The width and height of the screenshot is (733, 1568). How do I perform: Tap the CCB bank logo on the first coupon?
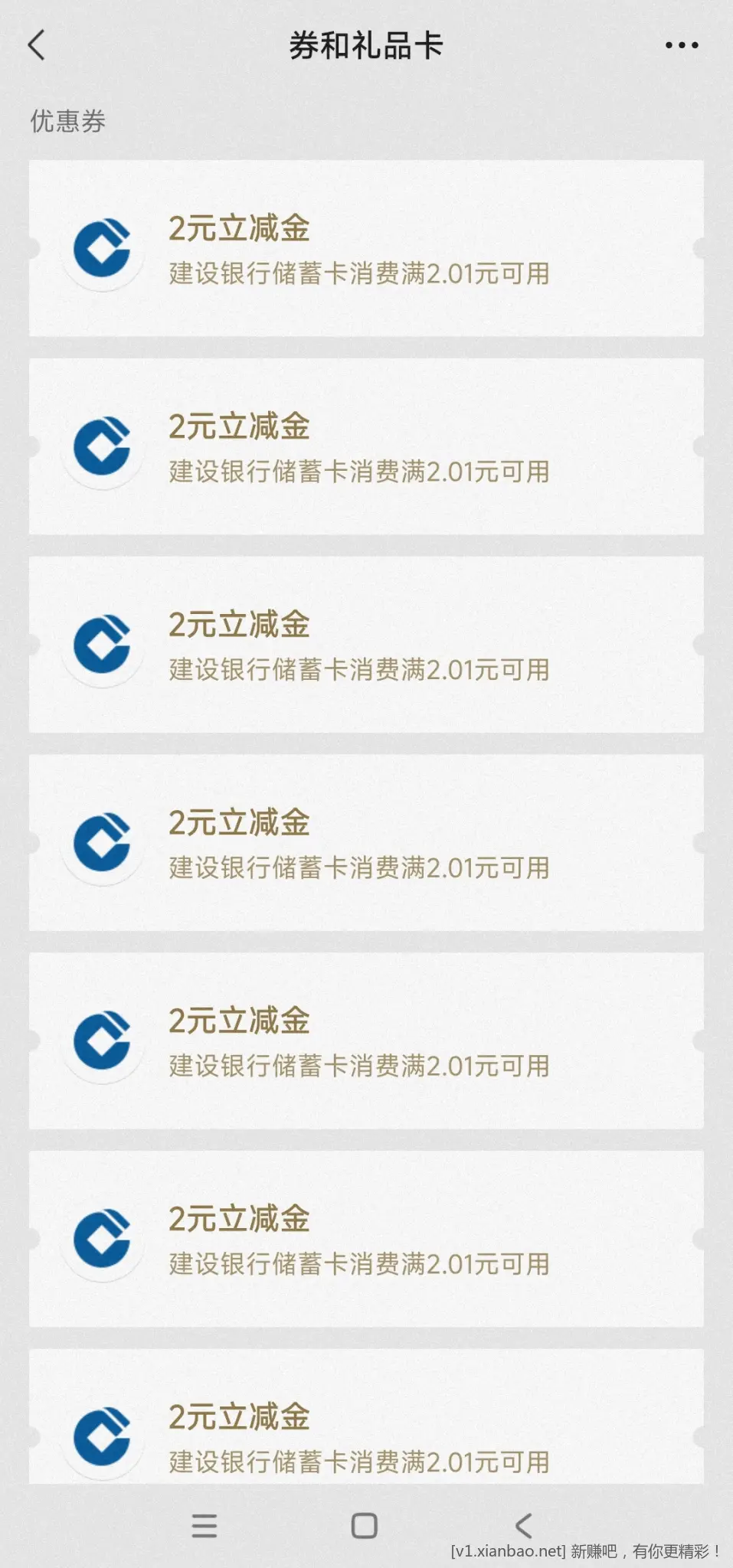pyautogui.click(x=103, y=253)
